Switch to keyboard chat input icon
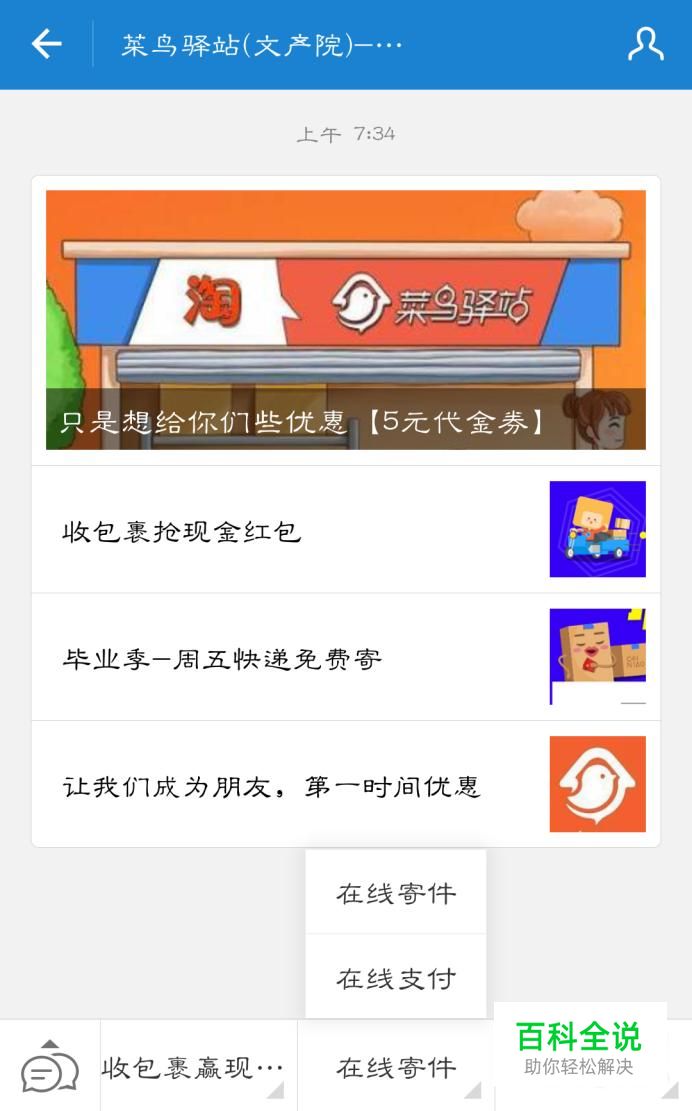Image resolution: width=692 pixels, height=1111 pixels. (50, 1066)
